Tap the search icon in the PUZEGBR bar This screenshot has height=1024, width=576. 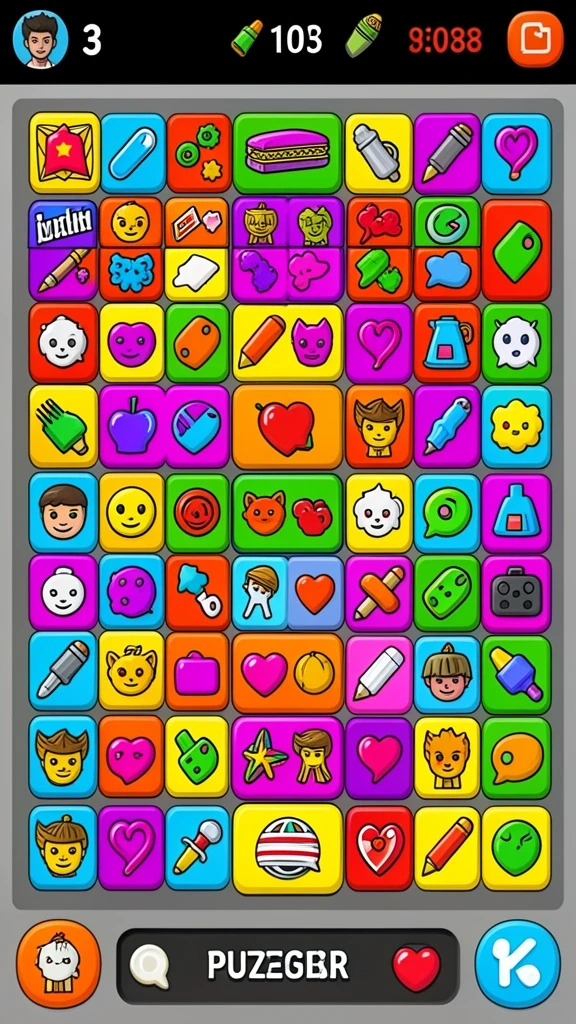[149, 966]
